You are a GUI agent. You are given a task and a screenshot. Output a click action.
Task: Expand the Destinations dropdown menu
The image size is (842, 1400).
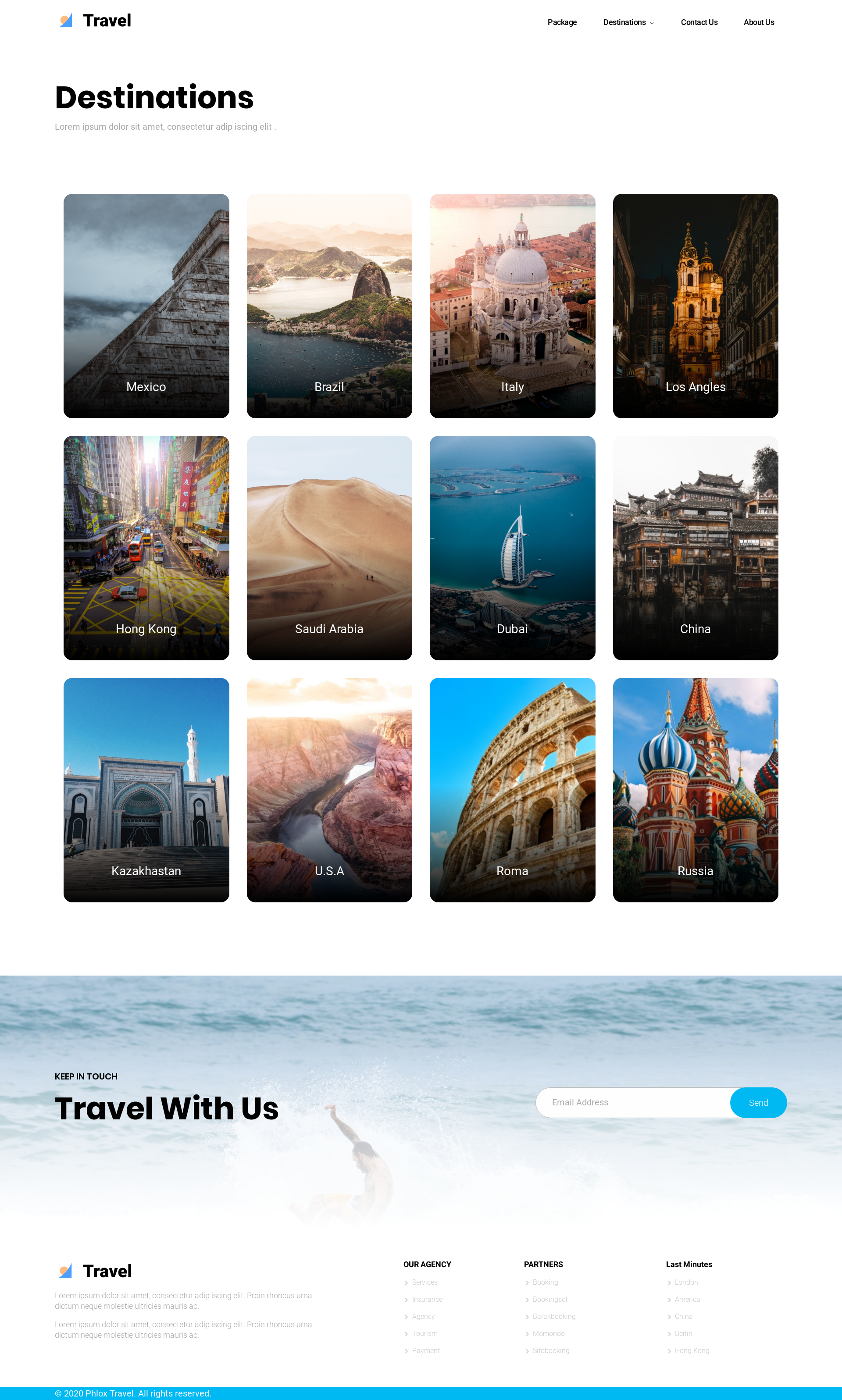click(628, 22)
